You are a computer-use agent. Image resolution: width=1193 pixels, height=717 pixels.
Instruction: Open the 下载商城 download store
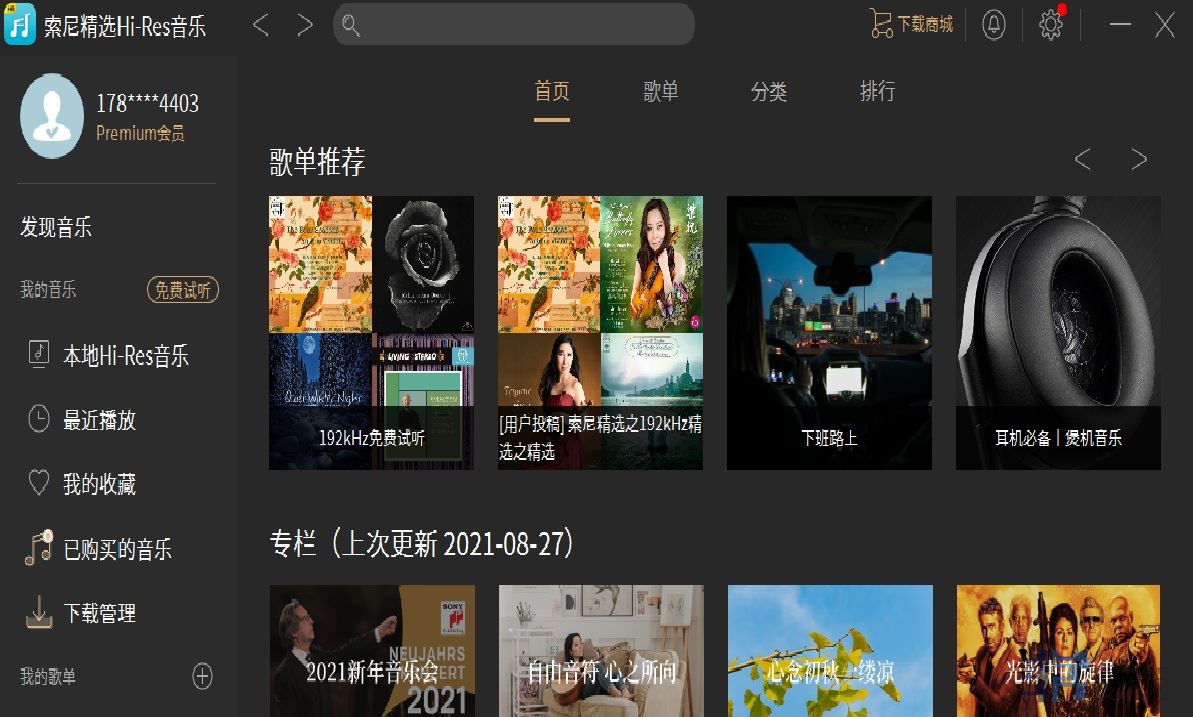tap(911, 24)
